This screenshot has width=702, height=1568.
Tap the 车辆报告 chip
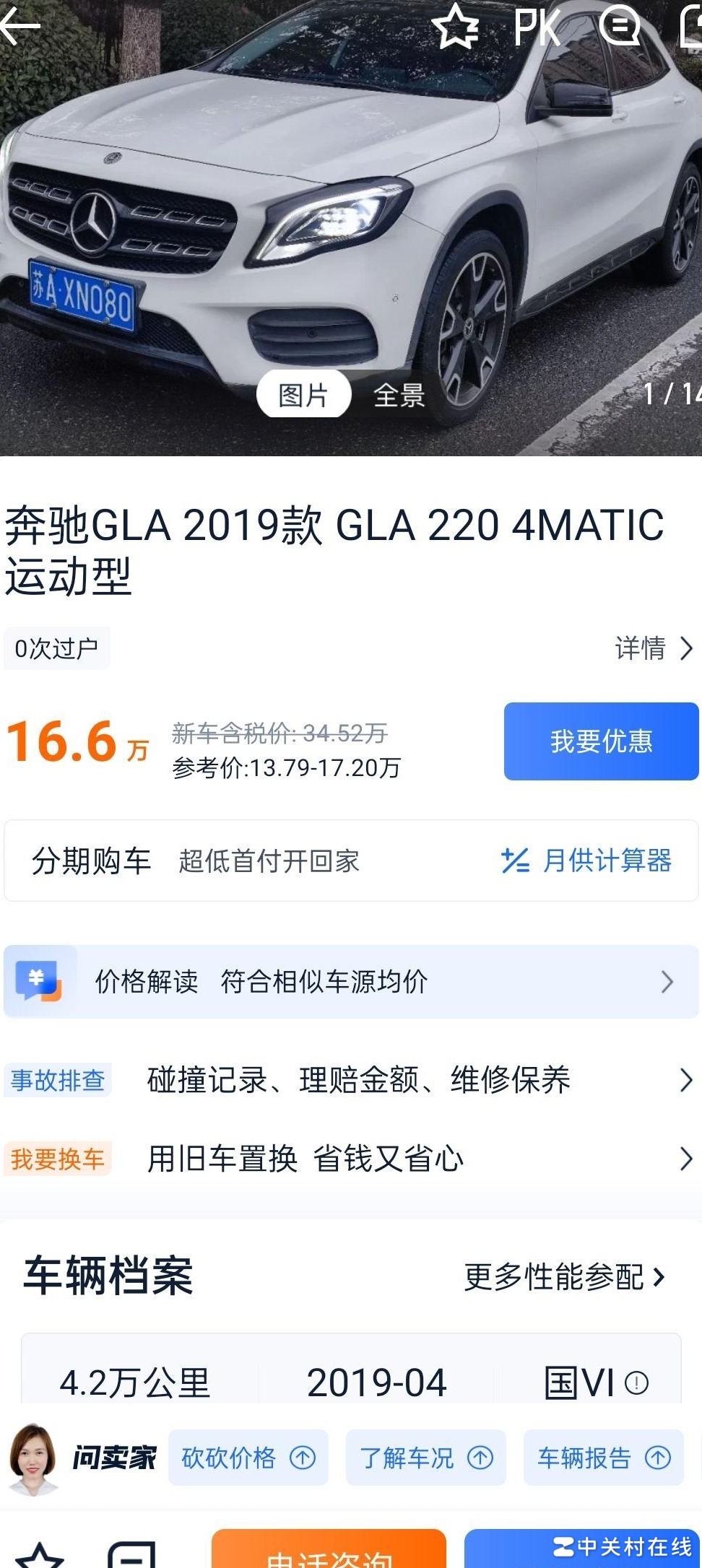click(603, 1458)
